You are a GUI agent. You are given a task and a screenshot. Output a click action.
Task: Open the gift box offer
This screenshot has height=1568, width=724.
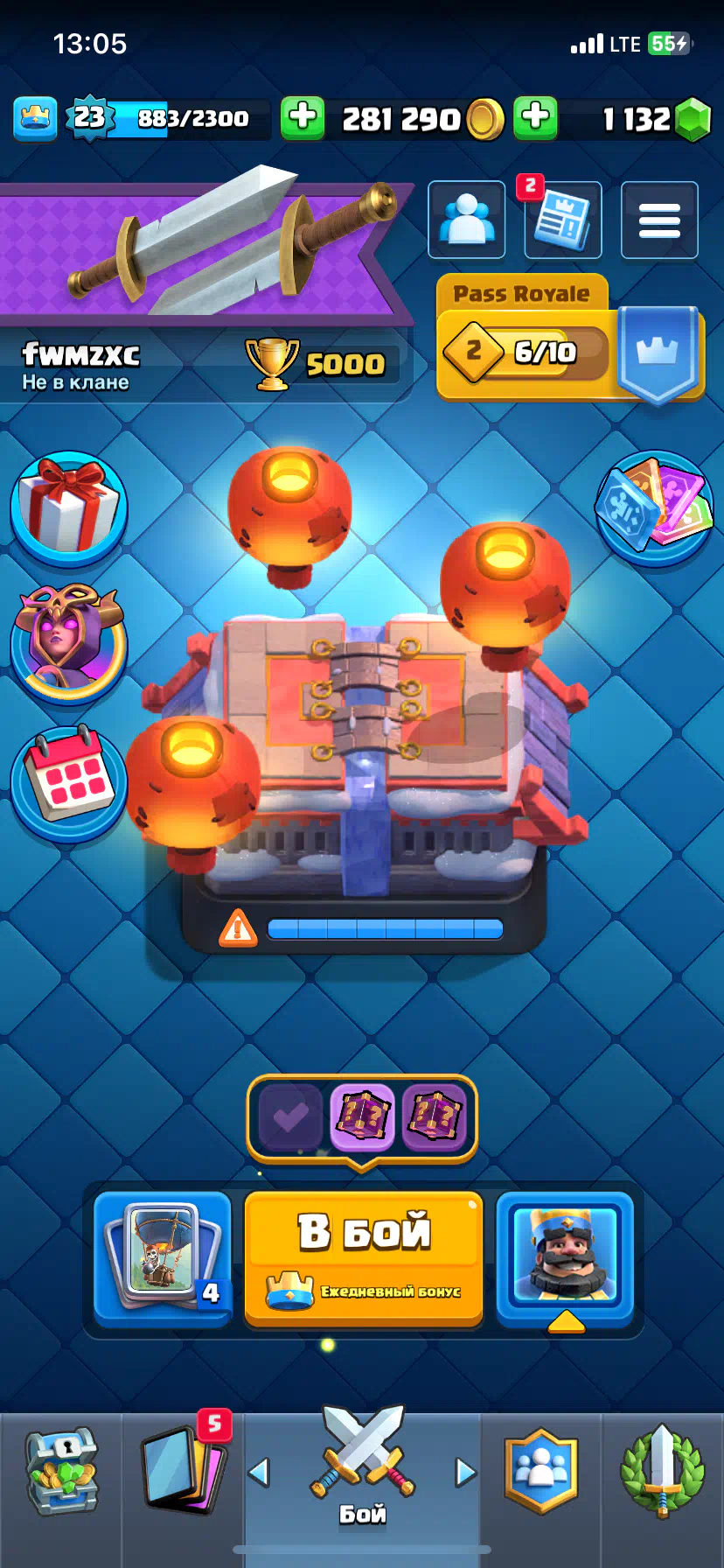pos(69,507)
